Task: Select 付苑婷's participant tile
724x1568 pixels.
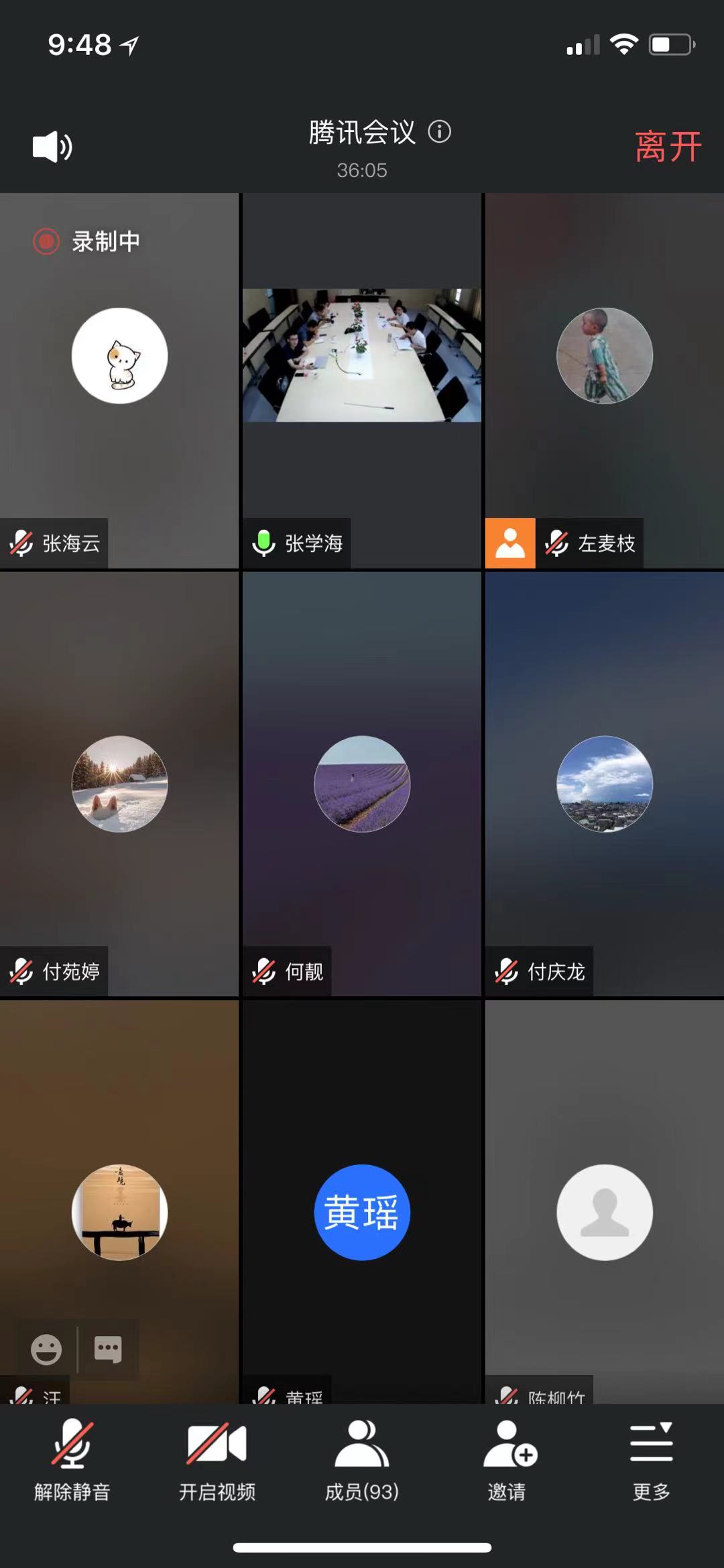Action: point(120,784)
